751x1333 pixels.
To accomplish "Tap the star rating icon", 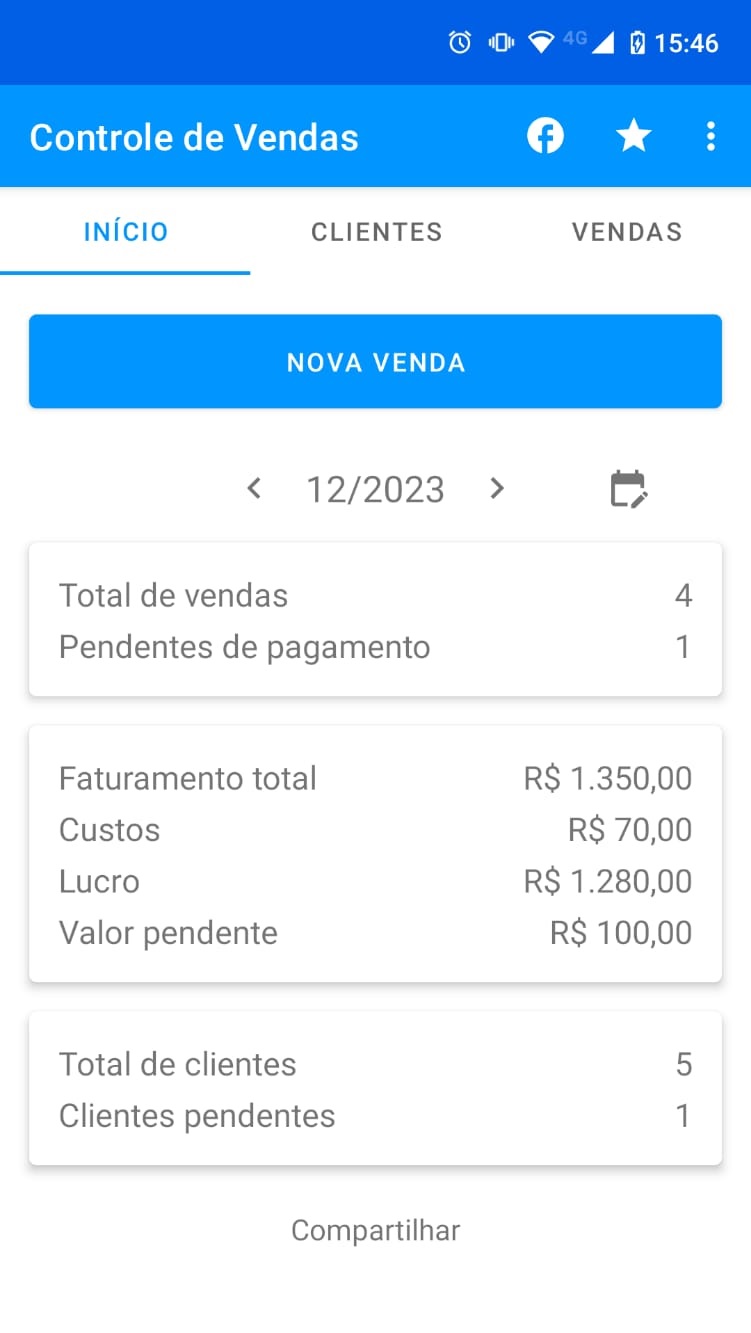I will point(633,136).
